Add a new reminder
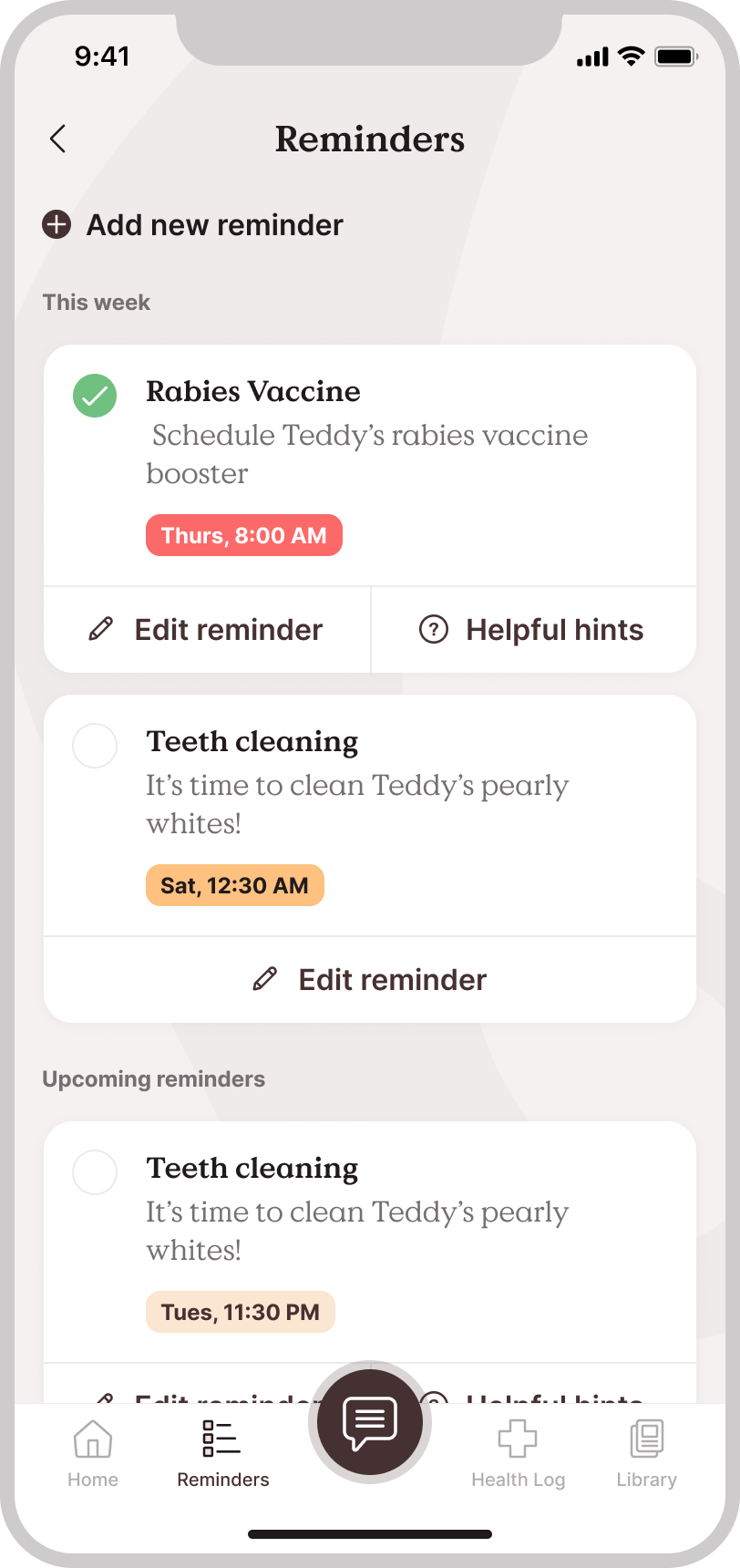 pyautogui.click(x=193, y=224)
